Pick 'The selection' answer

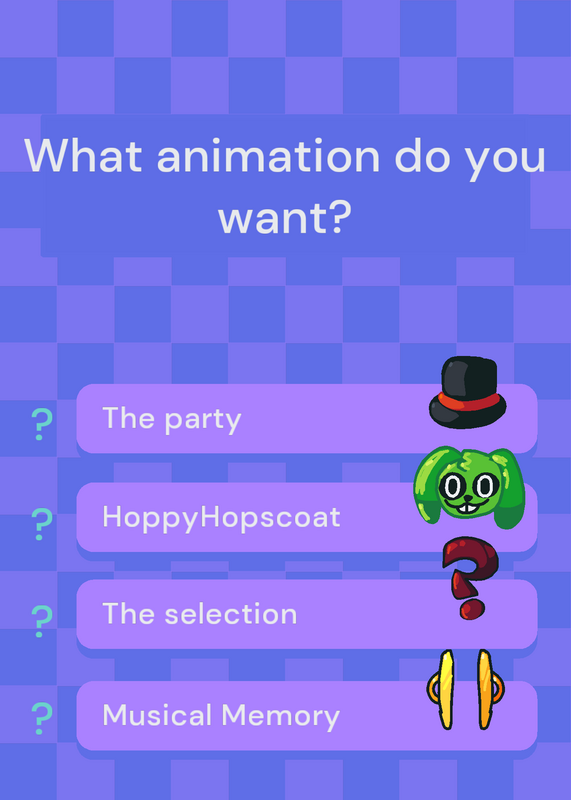coord(307,614)
